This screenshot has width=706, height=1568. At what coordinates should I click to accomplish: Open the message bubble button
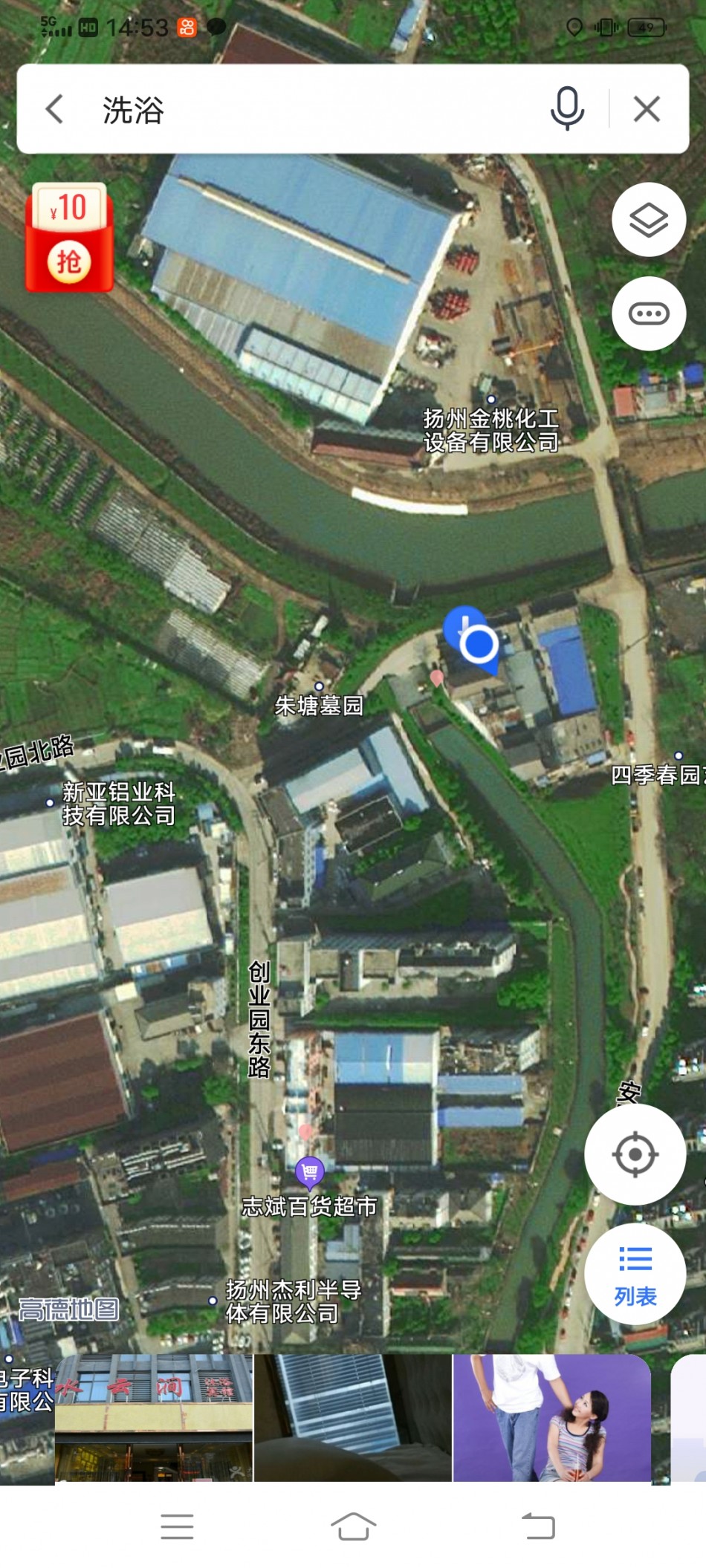click(x=649, y=313)
